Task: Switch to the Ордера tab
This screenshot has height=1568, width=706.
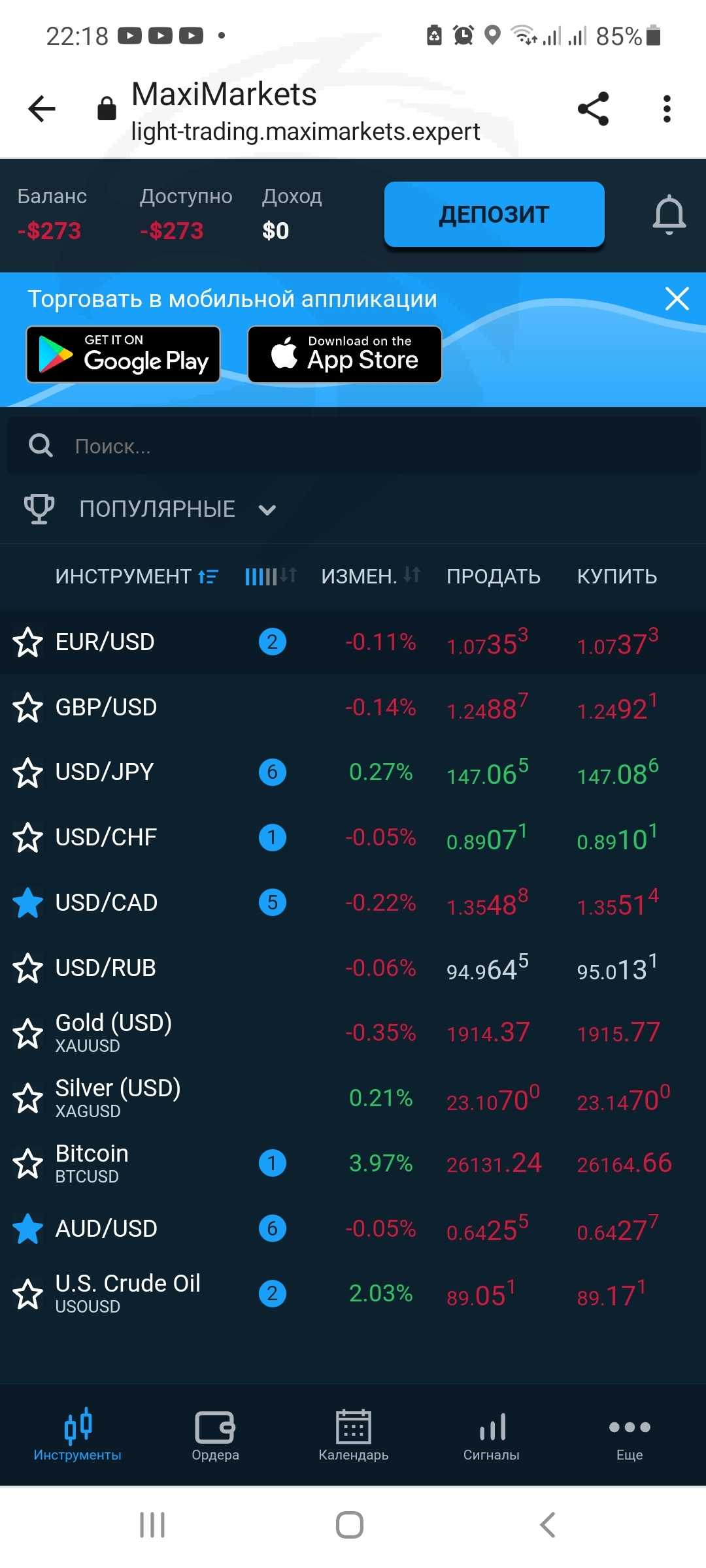Action: (215, 1435)
